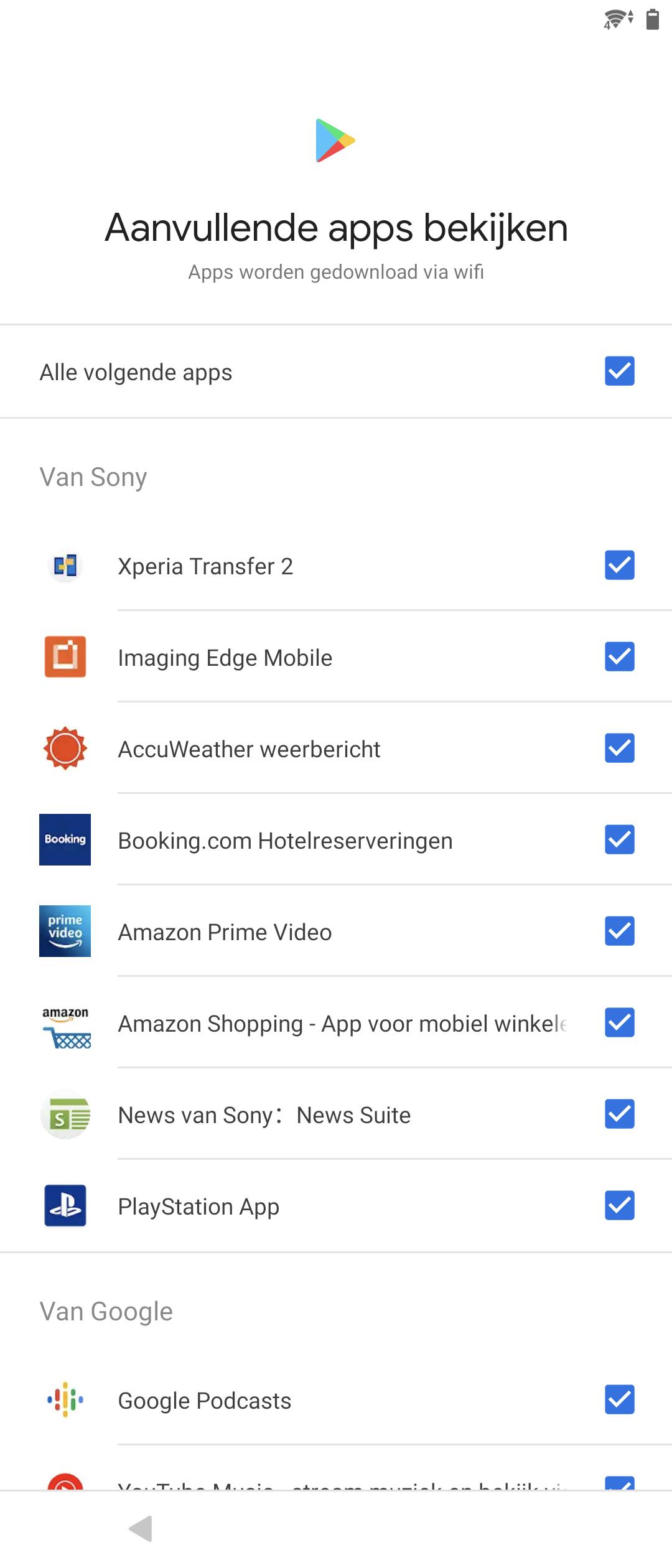Uncheck the 'Alle volgende apps' checkbox
The width and height of the screenshot is (672, 1568).
(x=619, y=371)
